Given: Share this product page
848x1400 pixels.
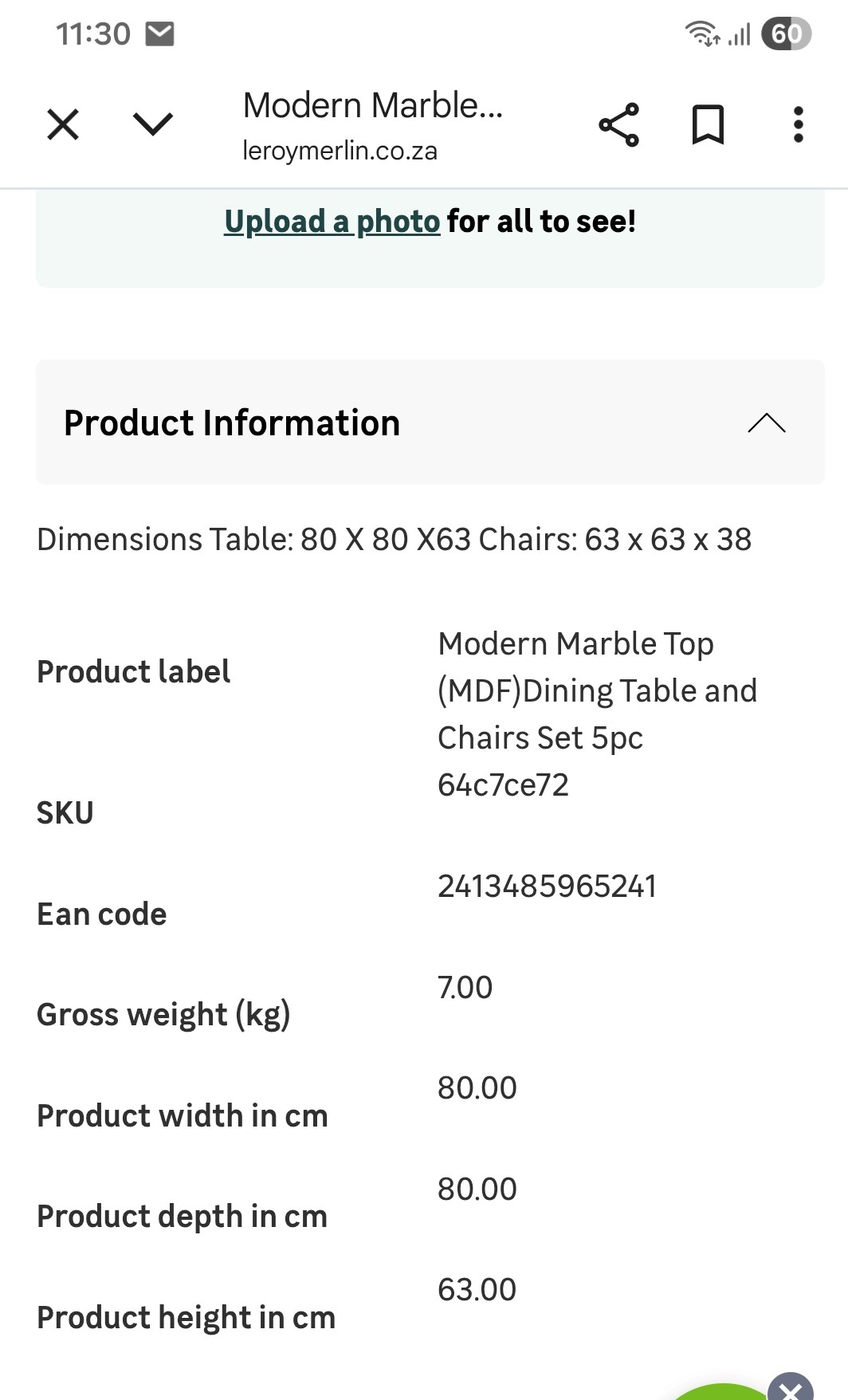Looking at the screenshot, I should pos(618,124).
